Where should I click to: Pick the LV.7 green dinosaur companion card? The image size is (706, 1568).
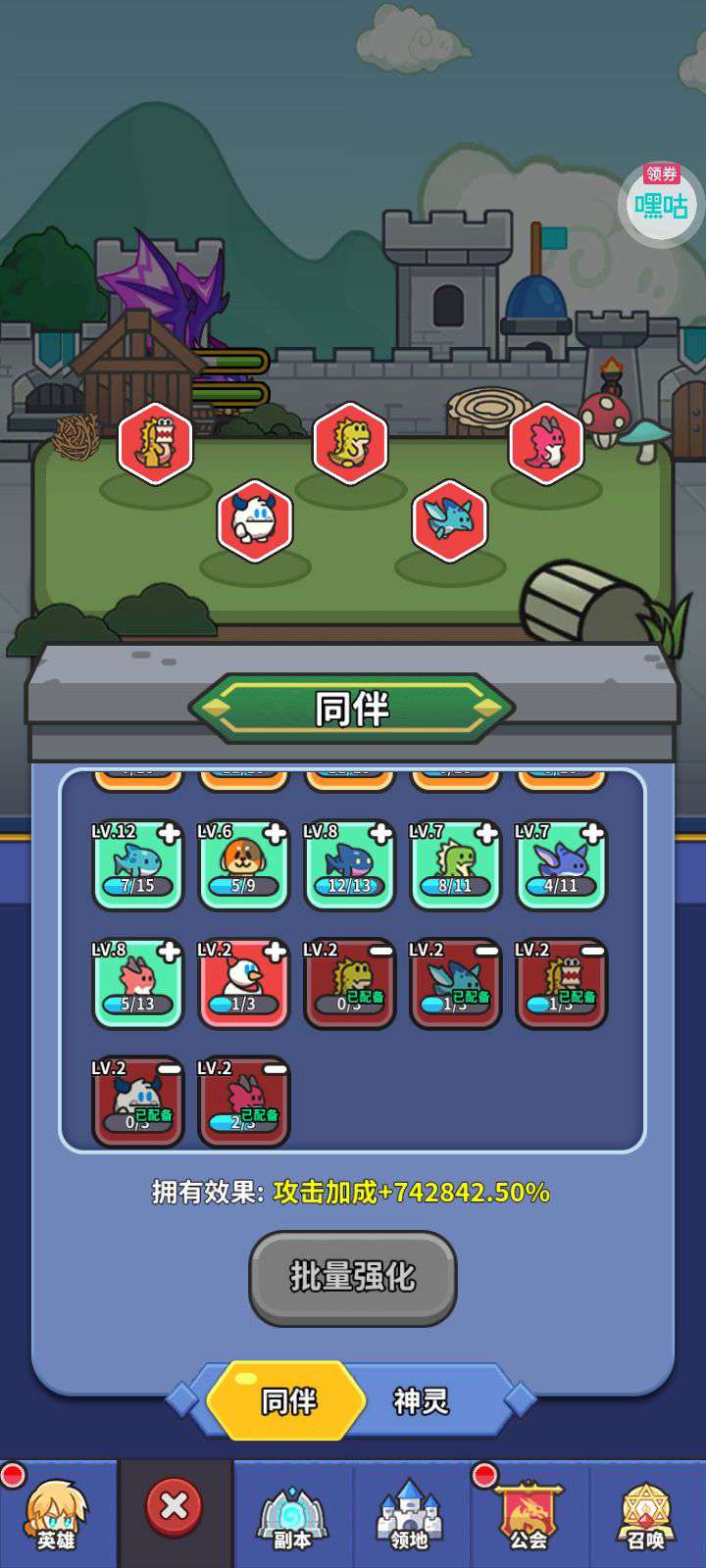pos(455,866)
